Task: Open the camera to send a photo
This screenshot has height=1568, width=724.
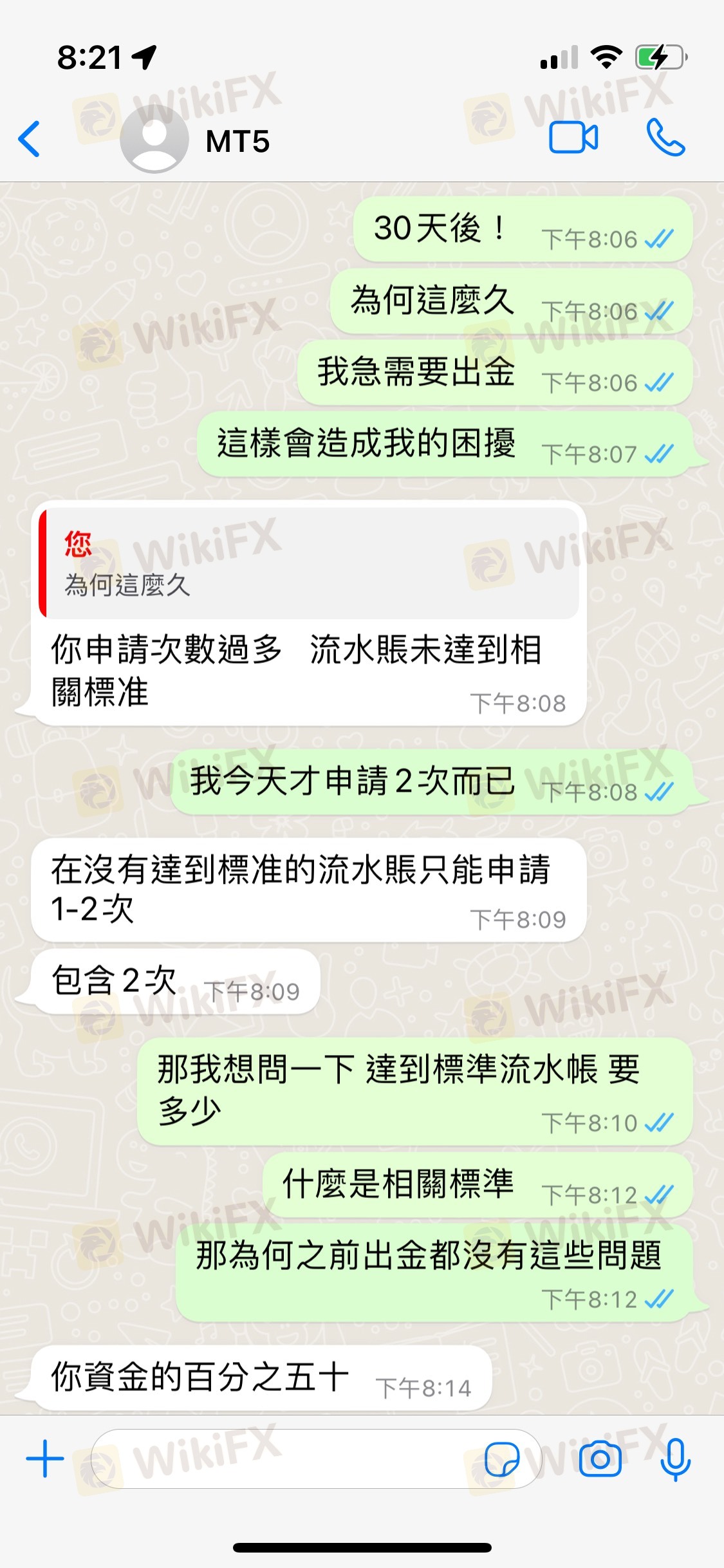Action: tap(600, 1459)
